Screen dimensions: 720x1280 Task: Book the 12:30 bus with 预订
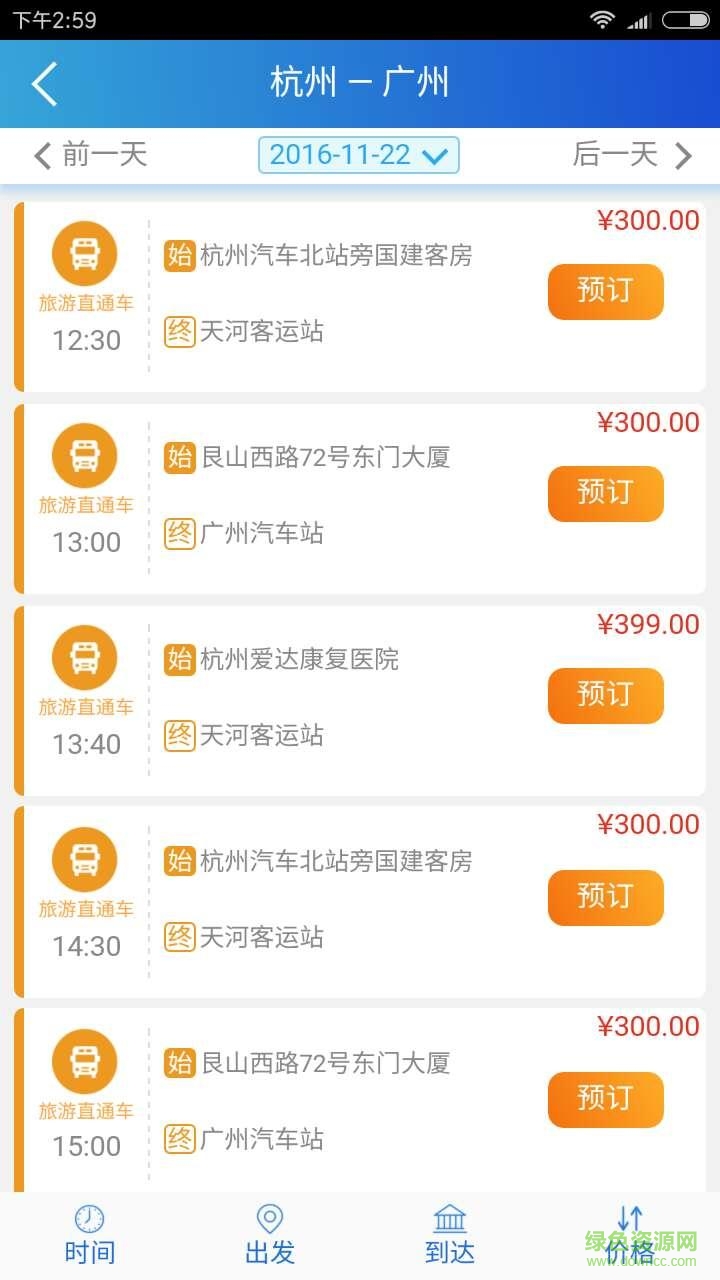coord(605,291)
